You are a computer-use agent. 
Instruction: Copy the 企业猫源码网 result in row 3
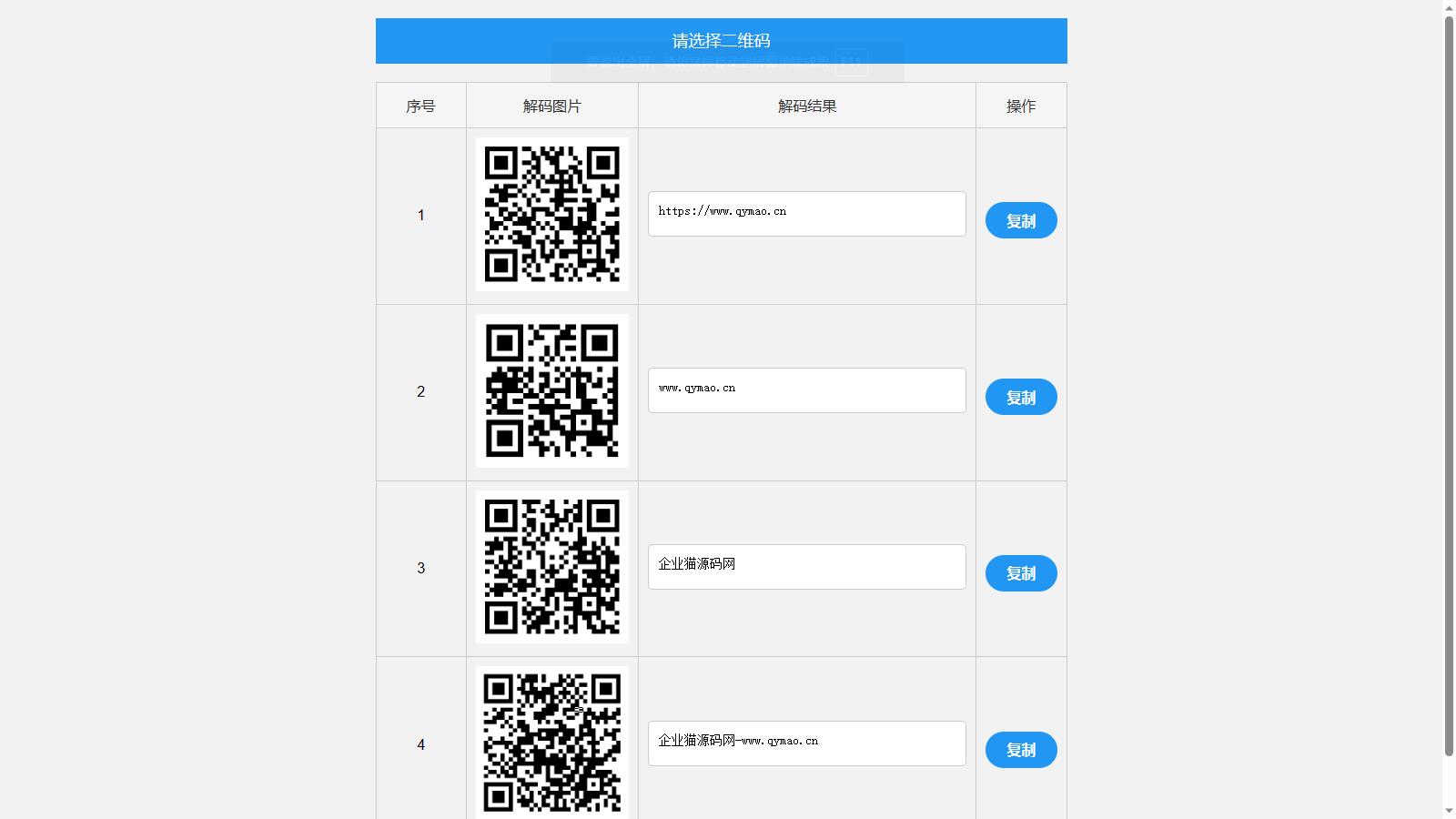click(1020, 573)
